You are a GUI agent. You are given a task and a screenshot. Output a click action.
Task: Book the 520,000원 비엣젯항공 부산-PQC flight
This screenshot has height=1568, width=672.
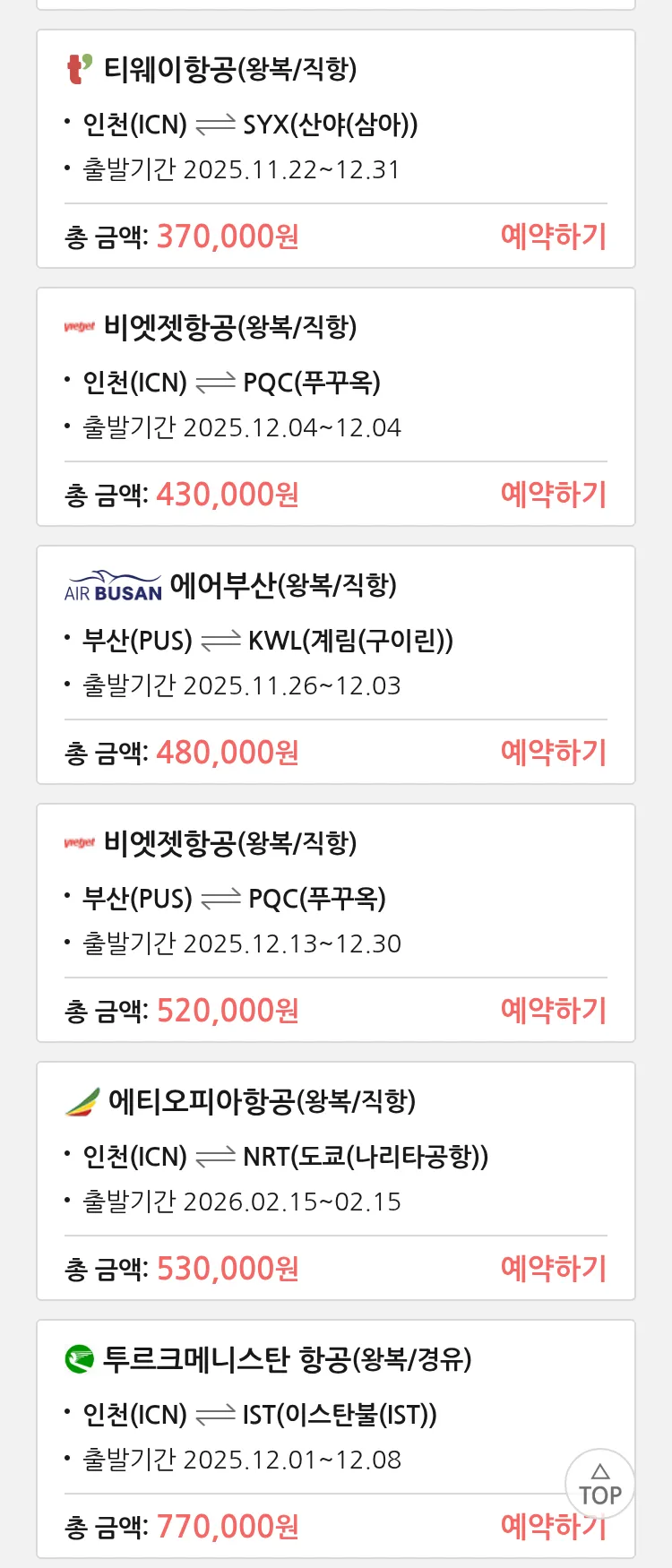pyautogui.click(x=553, y=1011)
